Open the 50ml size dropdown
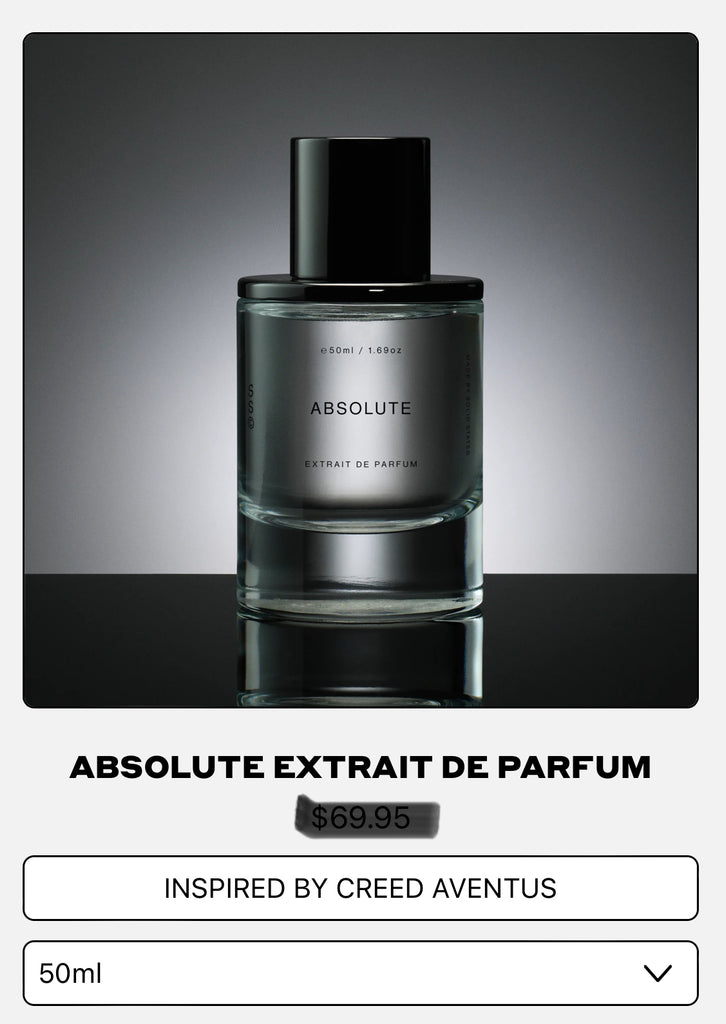The height and width of the screenshot is (1024, 726). [360, 973]
